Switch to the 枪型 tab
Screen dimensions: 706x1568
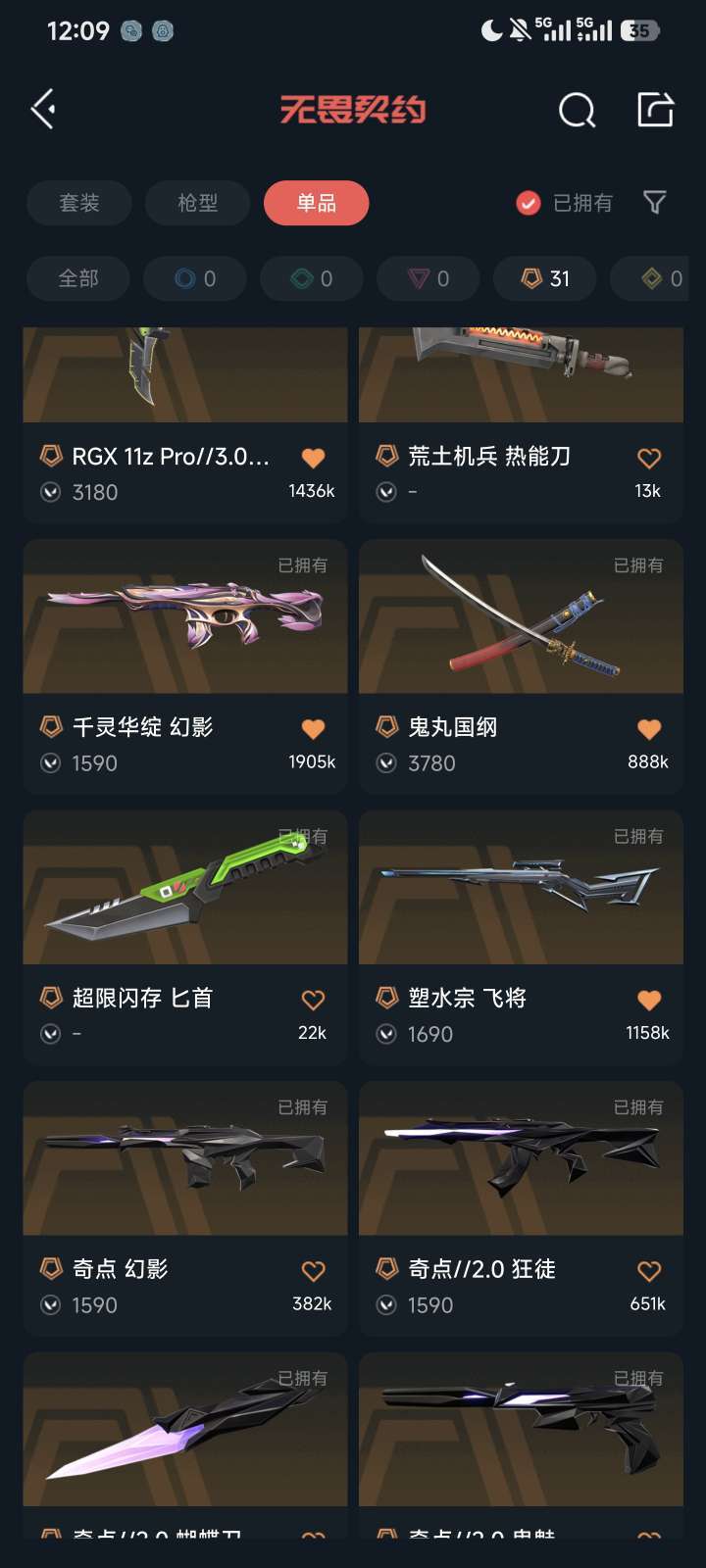pos(197,203)
